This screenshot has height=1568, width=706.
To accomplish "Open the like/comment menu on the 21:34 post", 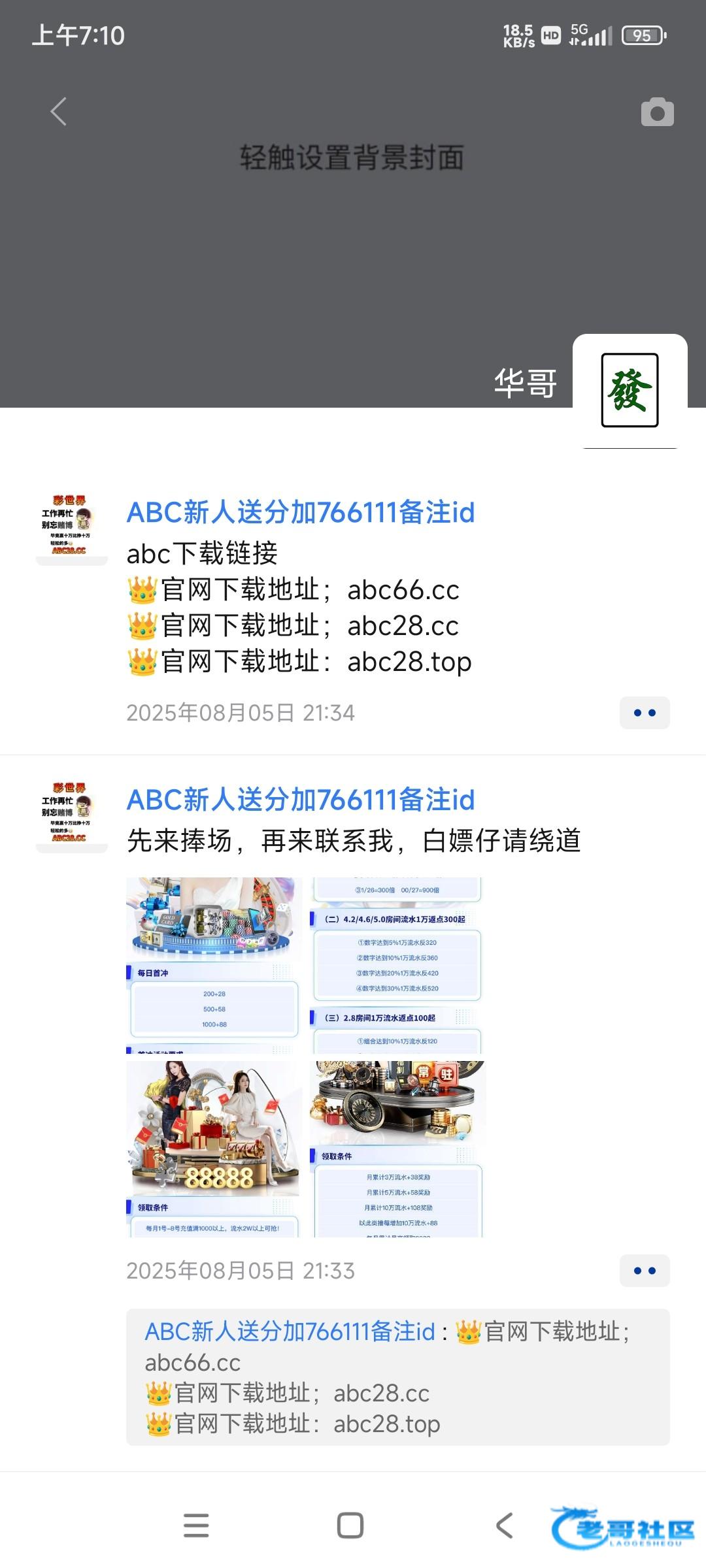I will (645, 713).
